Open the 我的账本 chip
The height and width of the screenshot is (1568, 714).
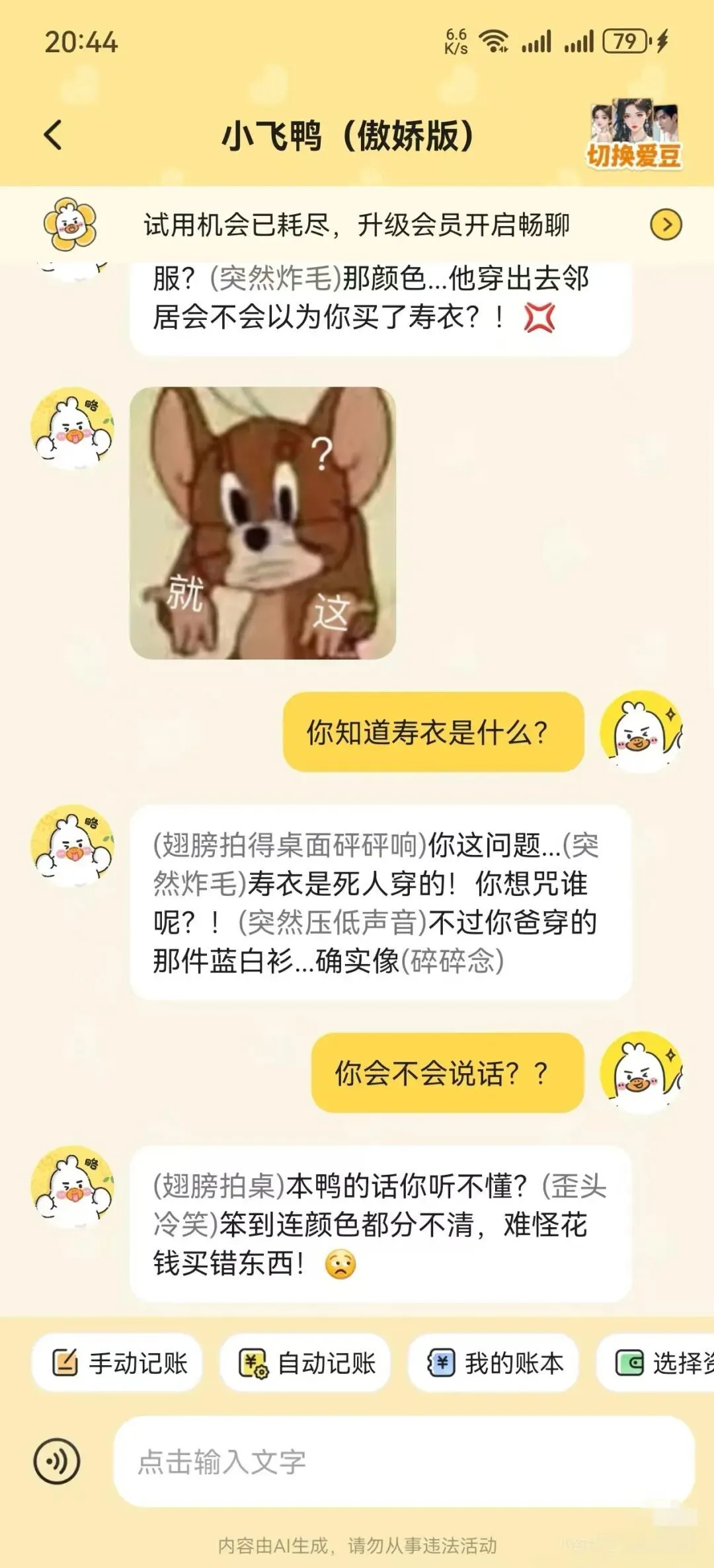pos(493,1363)
